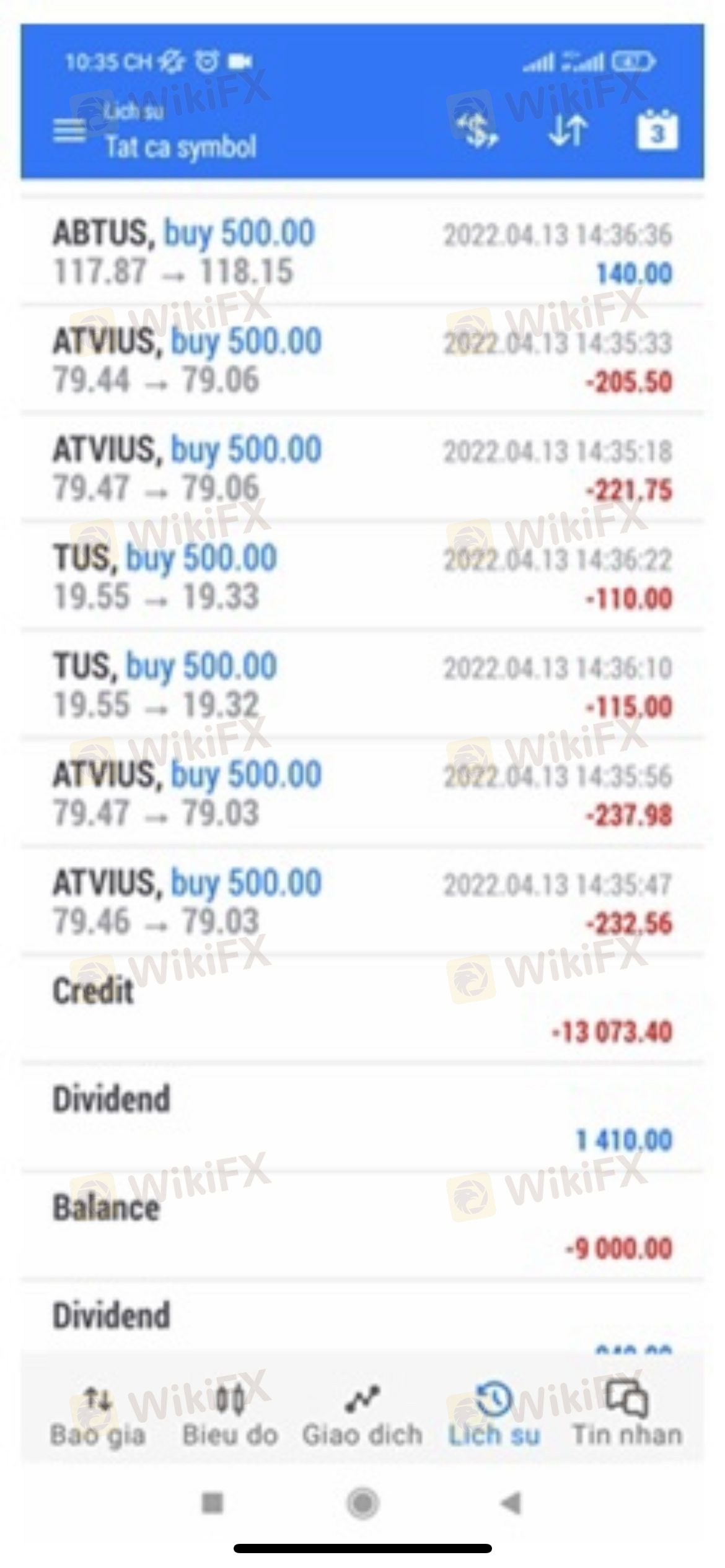Go to the system home screen
This screenshot has height=1568, width=725.
[x=362, y=1502]
